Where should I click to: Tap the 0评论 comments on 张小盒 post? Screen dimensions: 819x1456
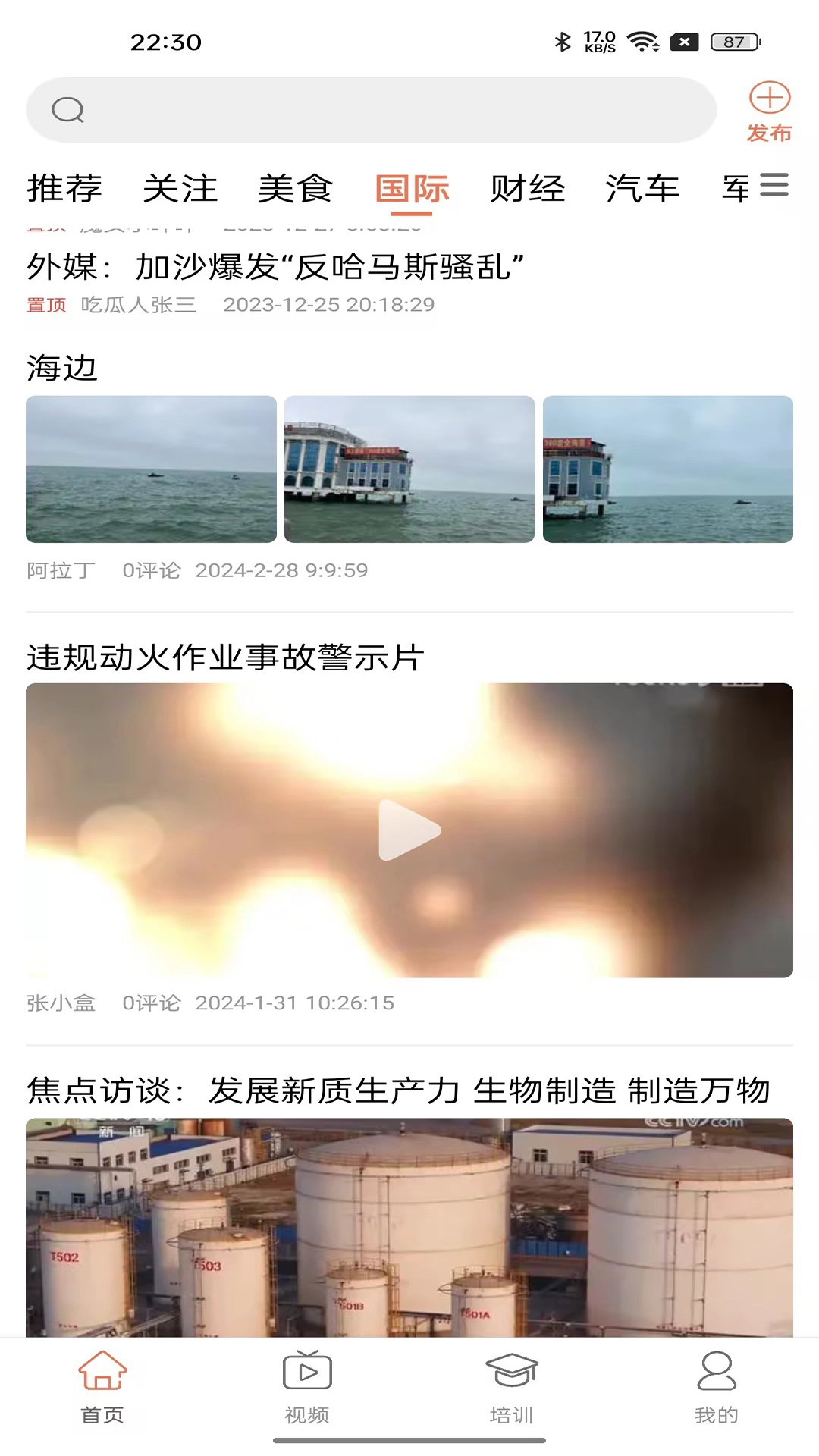click(x=151, y=1003)
